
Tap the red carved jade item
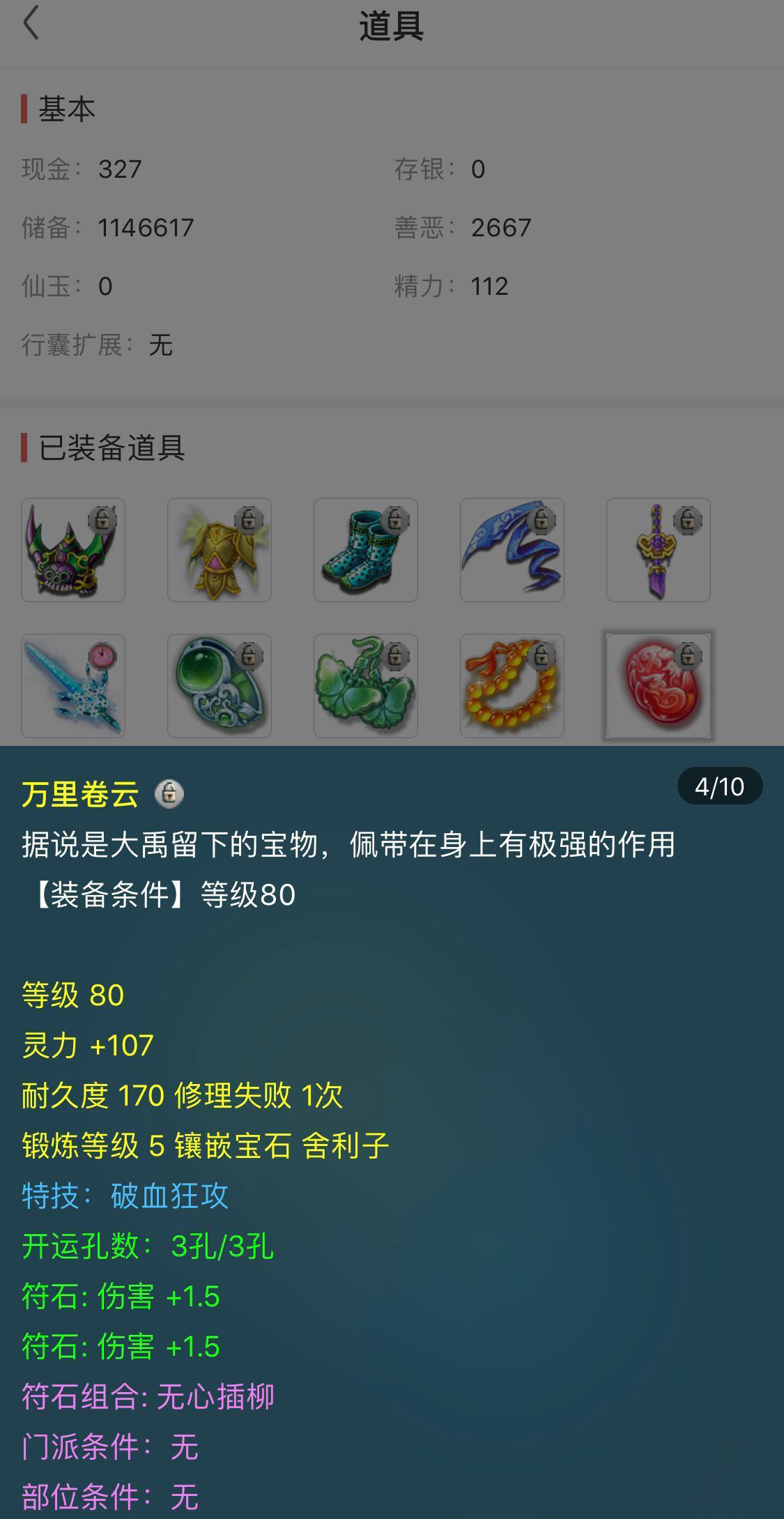click(659, 686)
